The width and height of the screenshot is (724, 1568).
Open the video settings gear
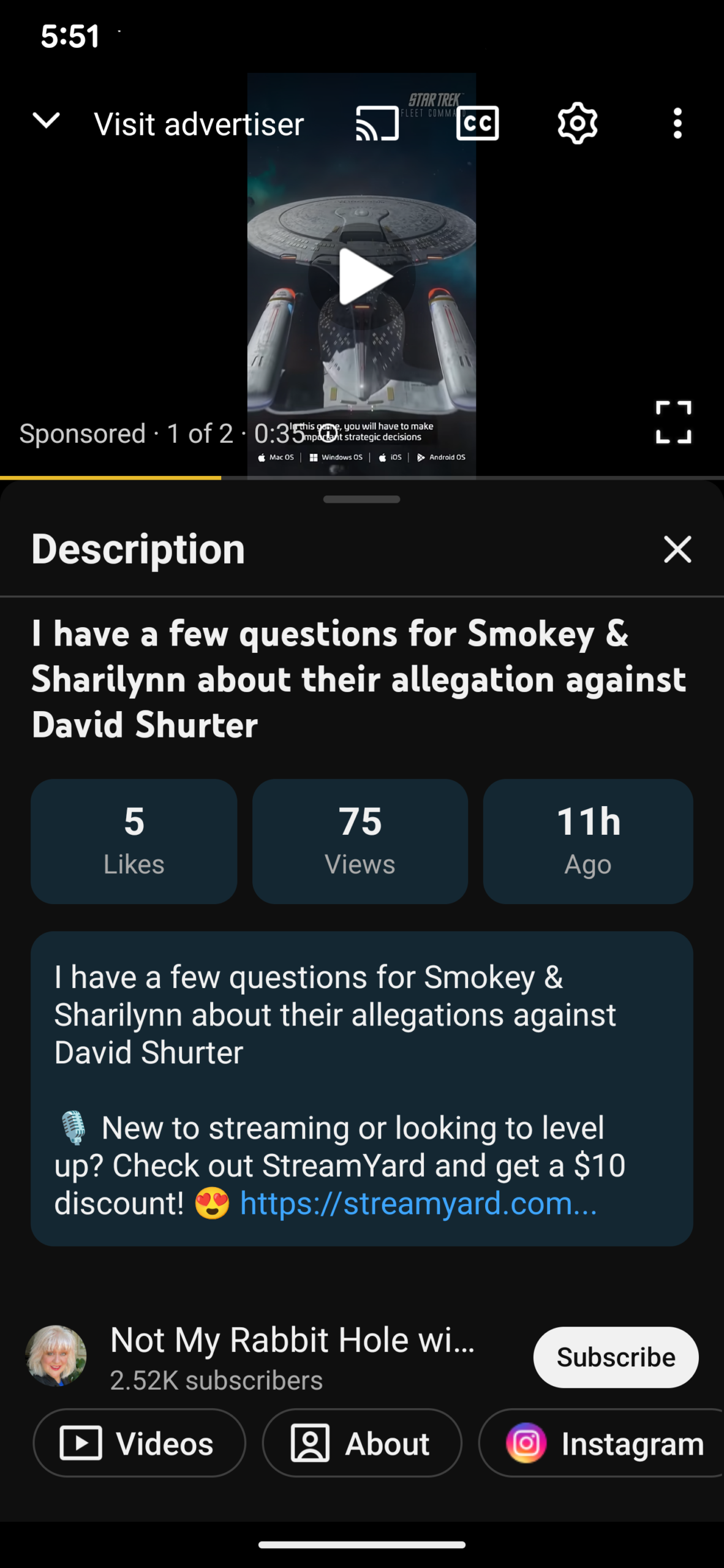[577, 124]
